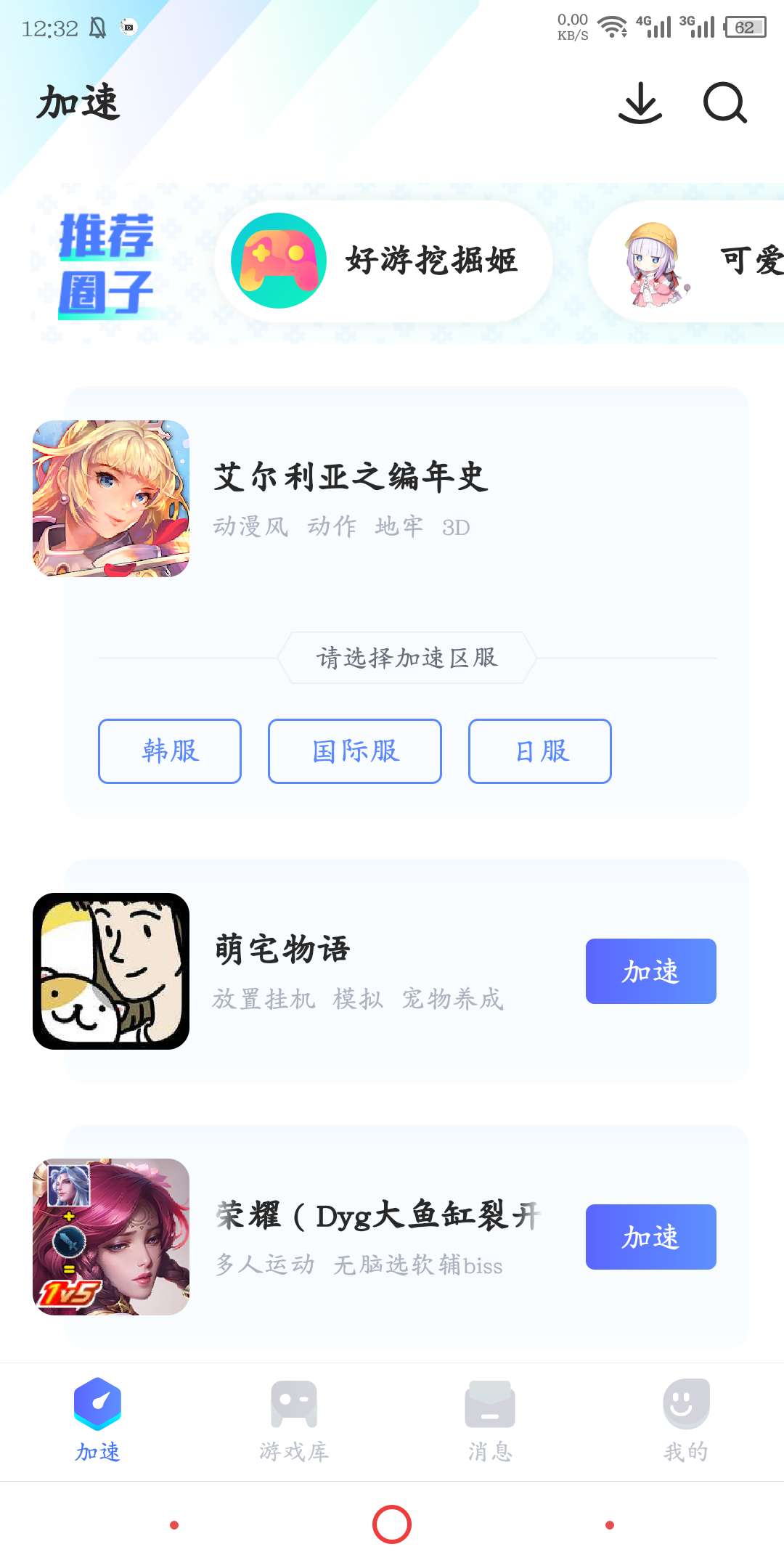The height and width of the screenshot is (1568, 784).
Task: Open the 好游挖掘姬 circle
Action: click(383, 261)
